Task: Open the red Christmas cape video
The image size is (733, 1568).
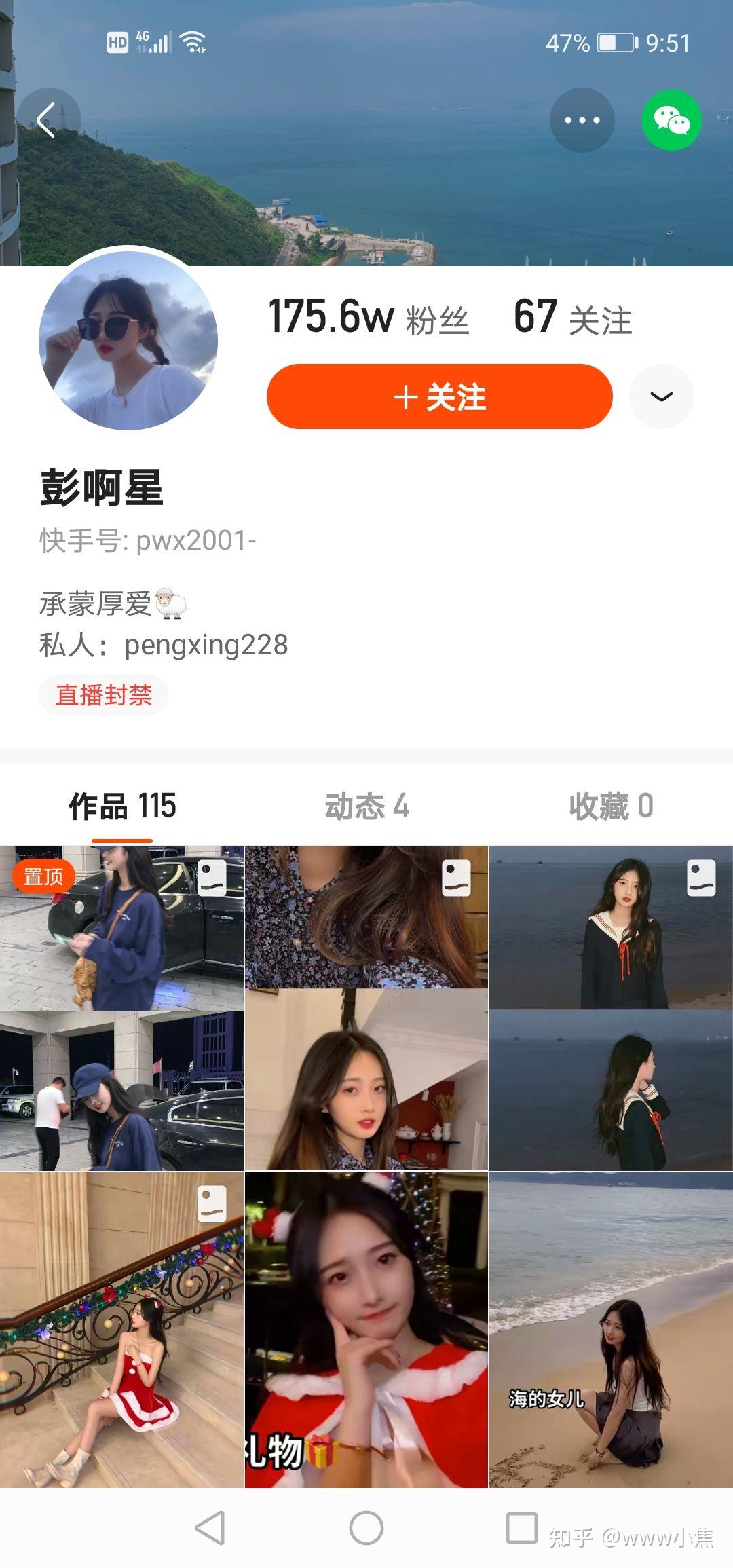Action: 366,1330
